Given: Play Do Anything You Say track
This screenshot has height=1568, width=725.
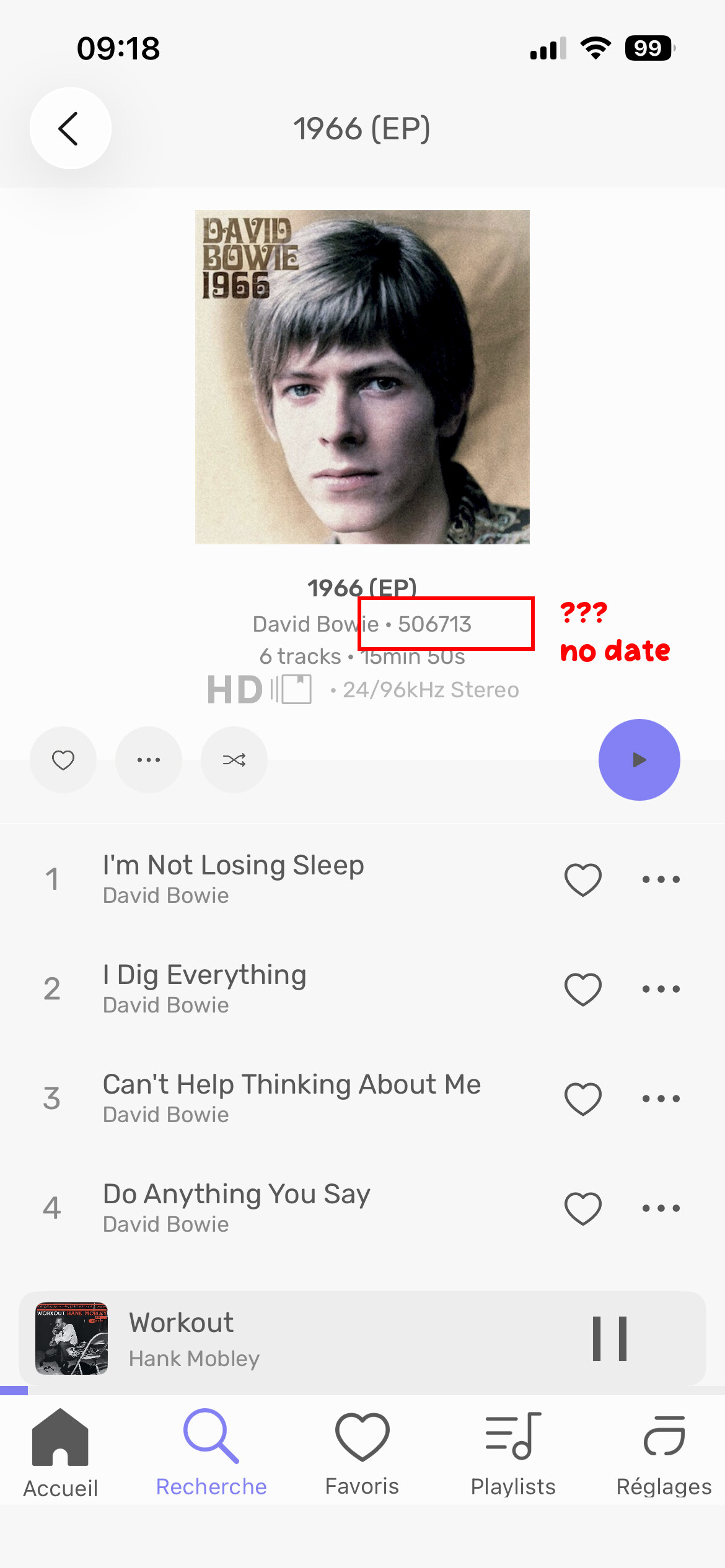Looking at the screenshot, I should coord(236,1195).
